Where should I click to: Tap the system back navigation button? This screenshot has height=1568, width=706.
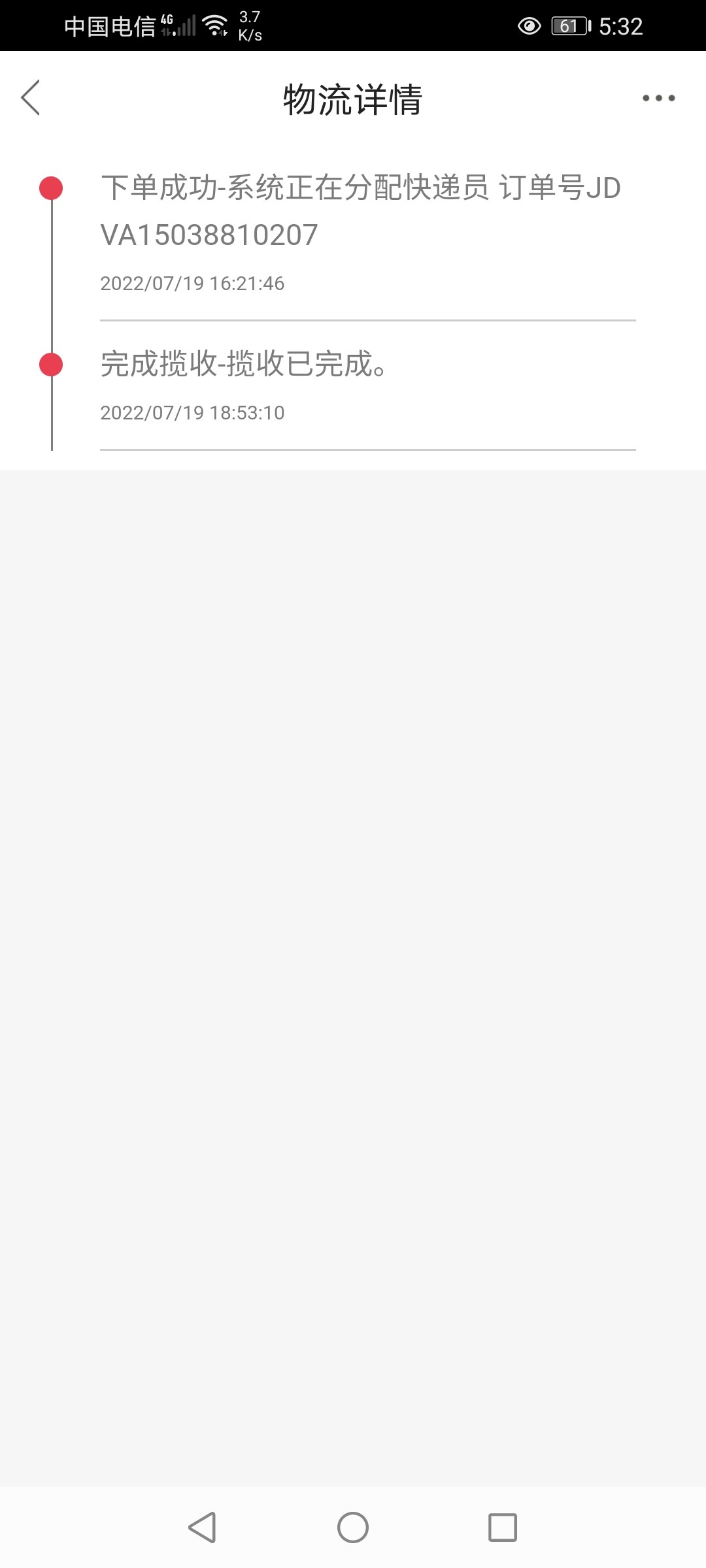pyautogui.click(x=202, y=1527)
